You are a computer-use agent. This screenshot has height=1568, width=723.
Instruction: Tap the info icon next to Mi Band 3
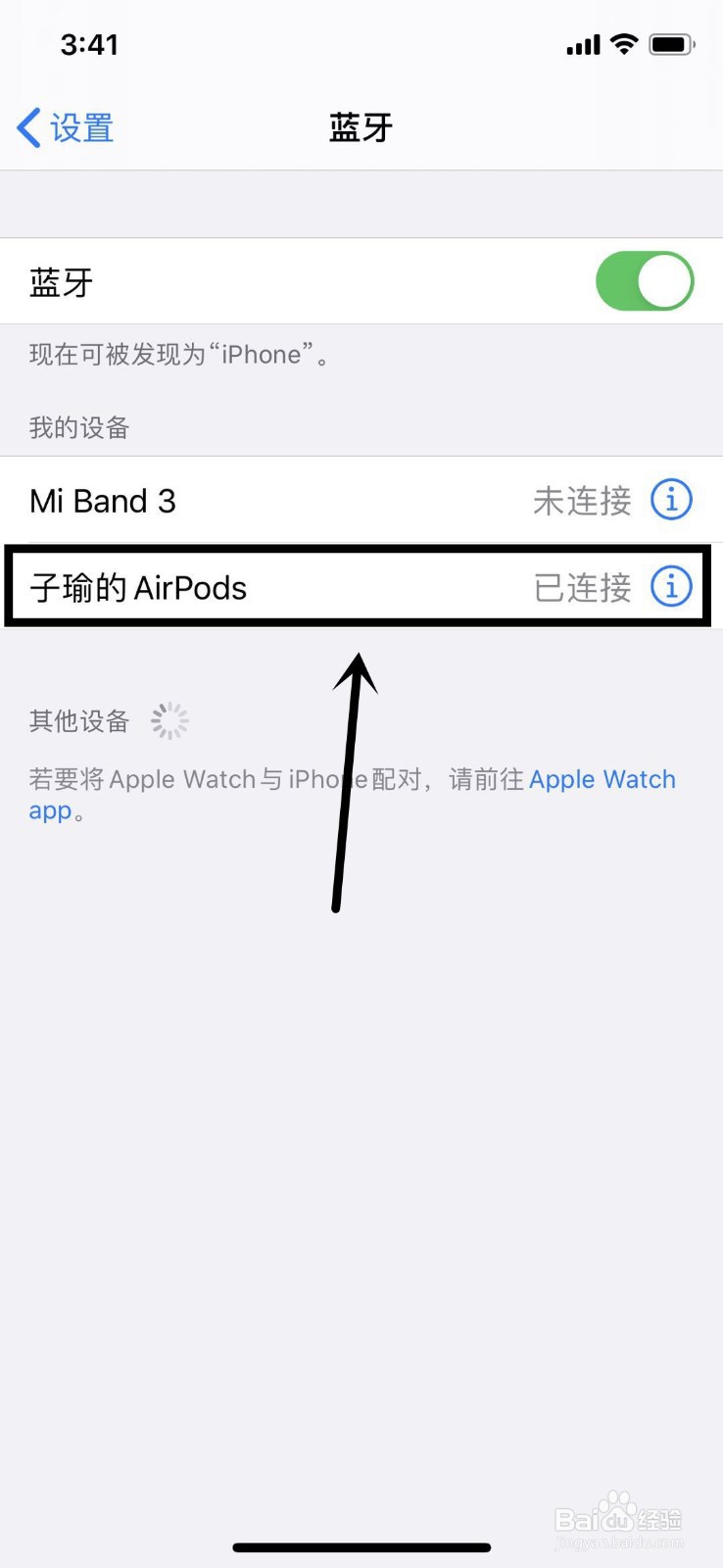point(671,500)
